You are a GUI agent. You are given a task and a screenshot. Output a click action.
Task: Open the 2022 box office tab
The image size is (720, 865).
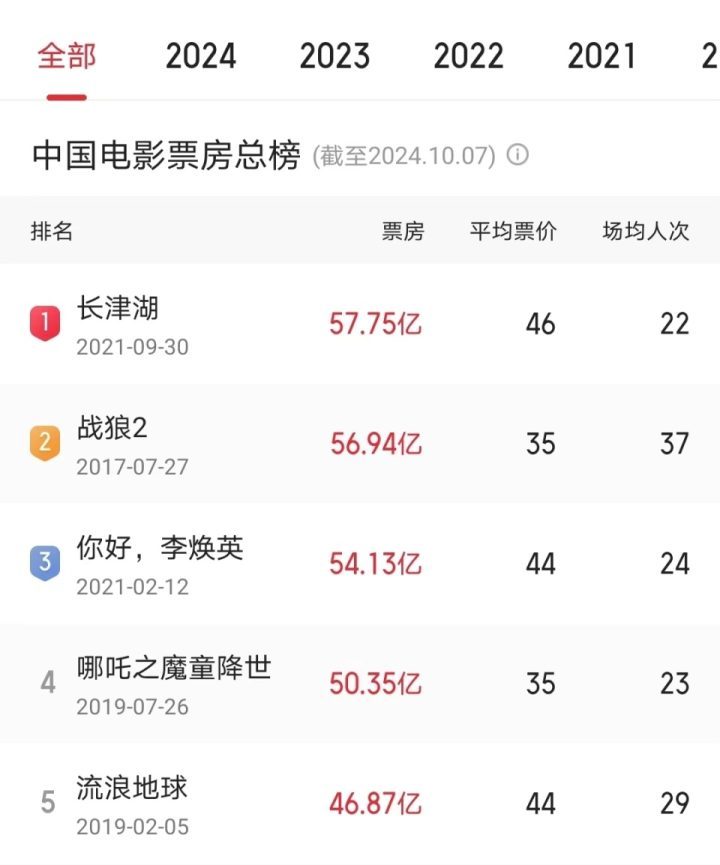(x=468, y=56)
